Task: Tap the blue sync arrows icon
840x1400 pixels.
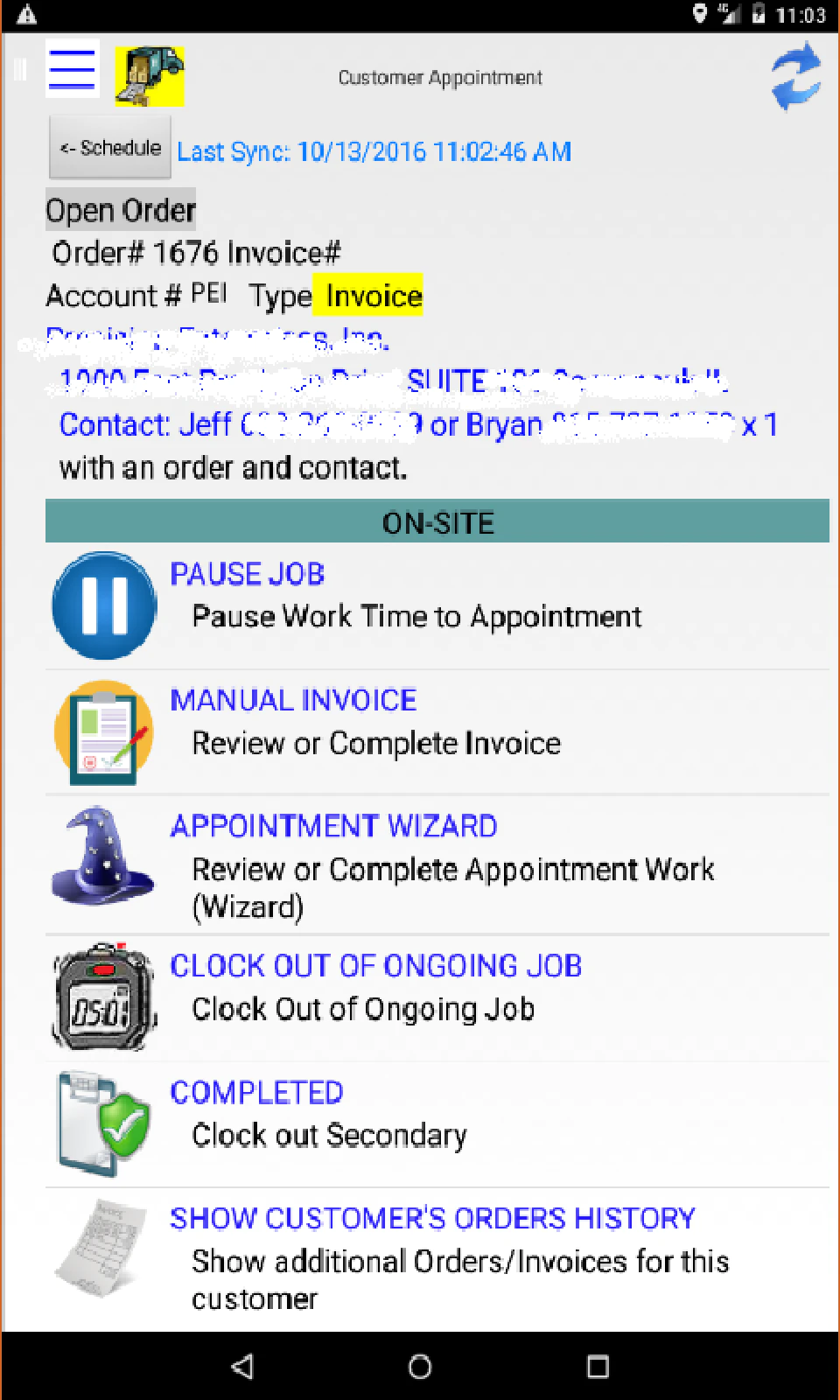Action: click(796, 77)
